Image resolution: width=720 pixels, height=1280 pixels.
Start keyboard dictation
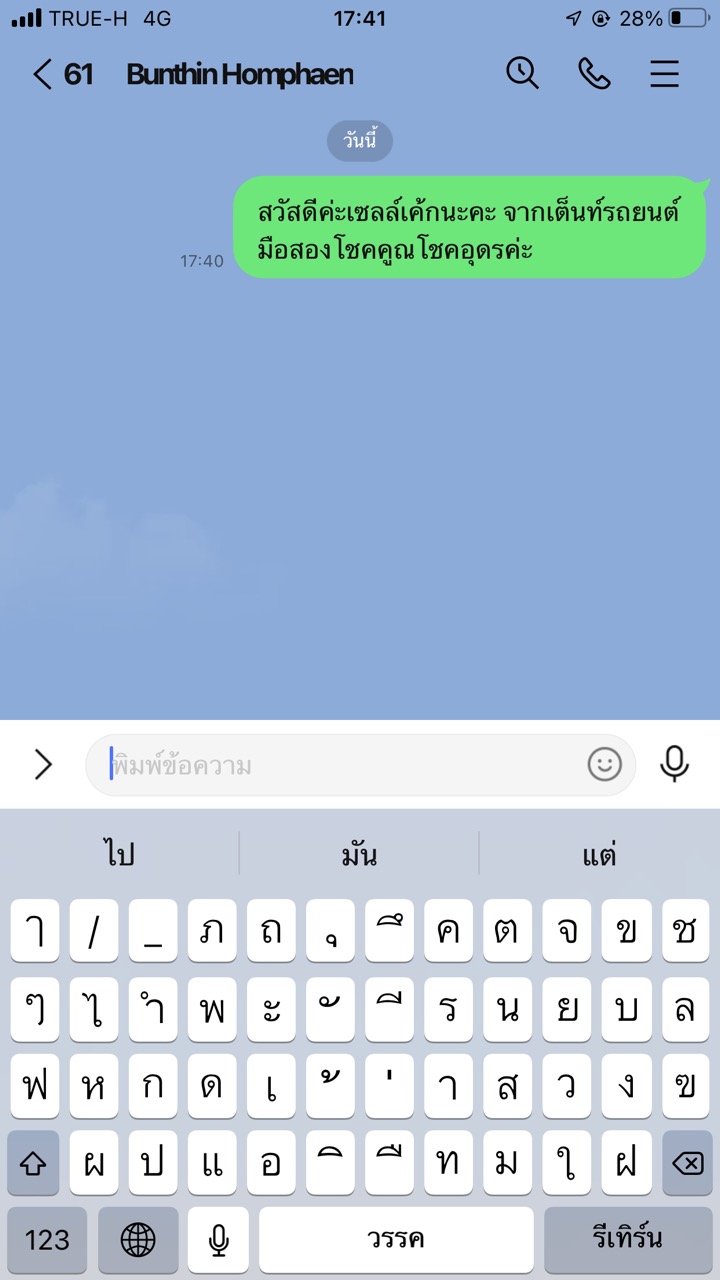(x=218, y=1240)
